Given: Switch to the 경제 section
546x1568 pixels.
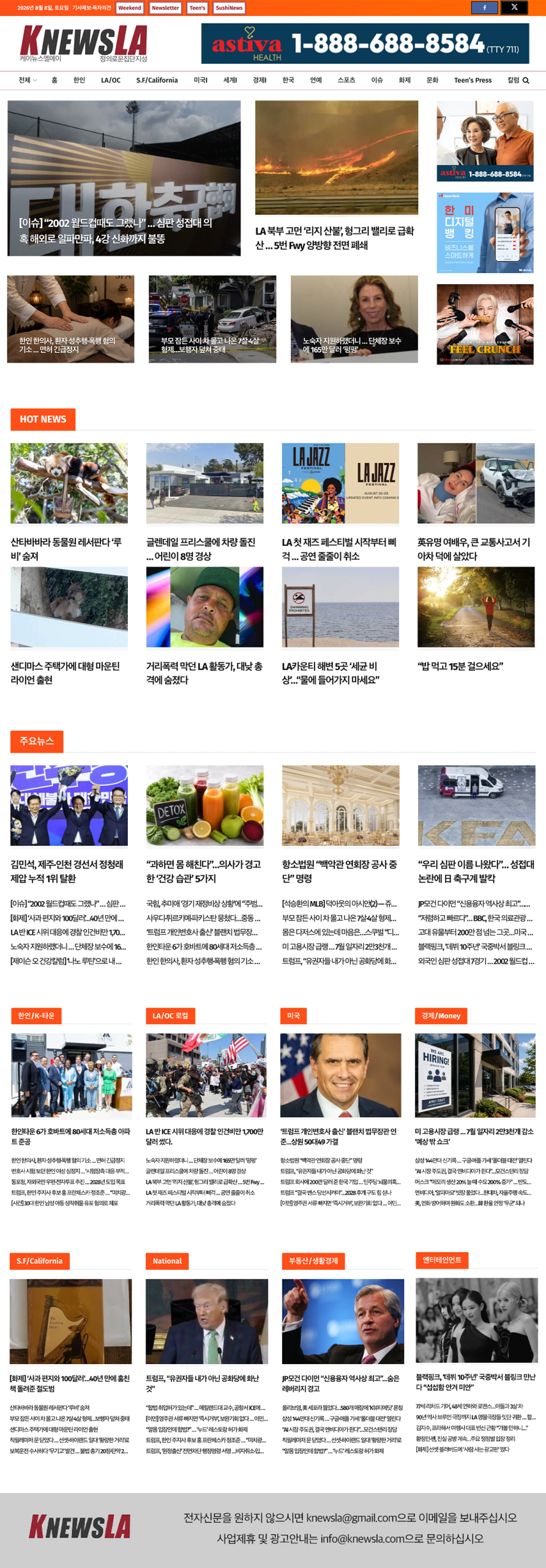Looking at the screenshot, I should click(x=260, y=80).
